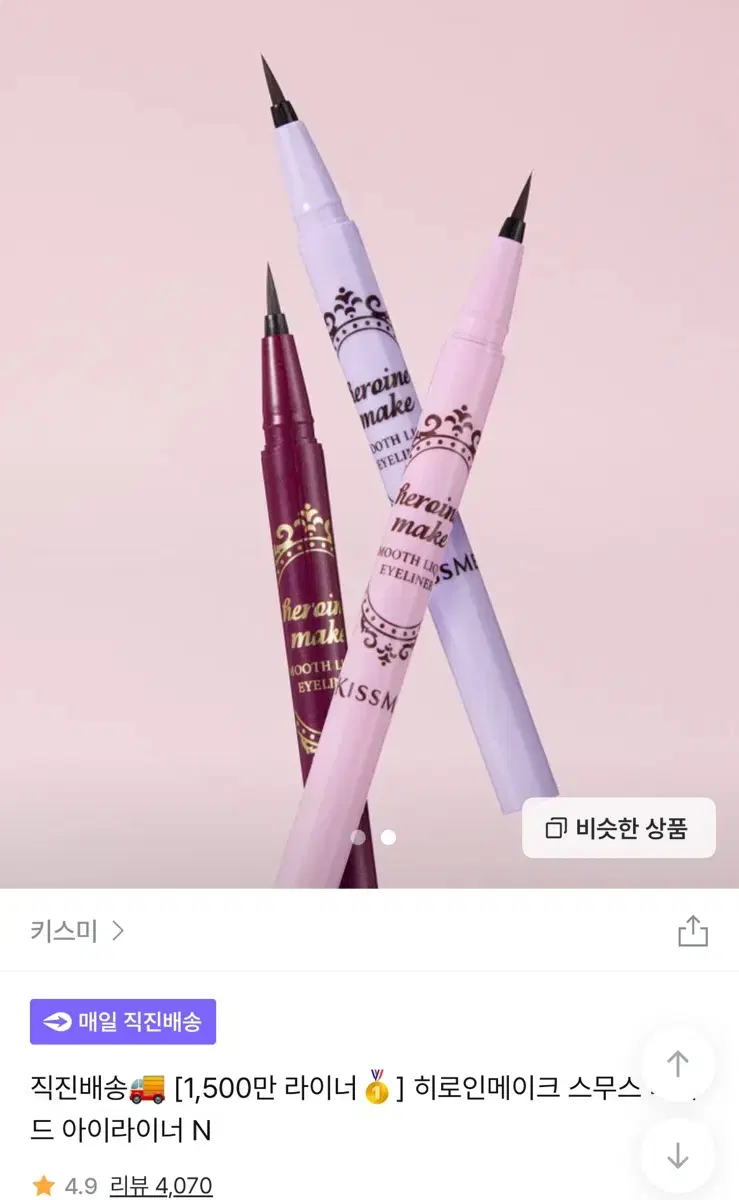739x1200 pixels.
Task: Open the 비슷한 상품 similar products panel
Action: (x=618, y=828)
